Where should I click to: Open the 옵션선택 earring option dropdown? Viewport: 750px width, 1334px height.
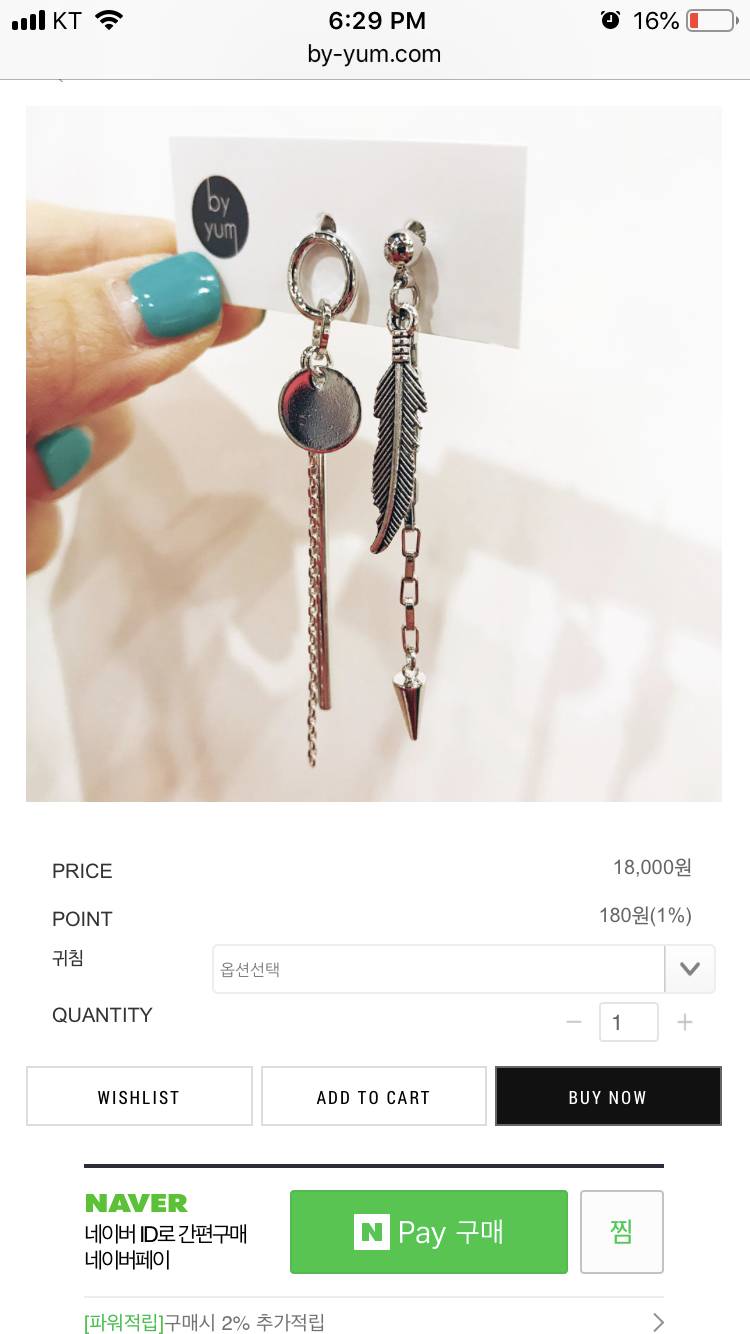463,969
